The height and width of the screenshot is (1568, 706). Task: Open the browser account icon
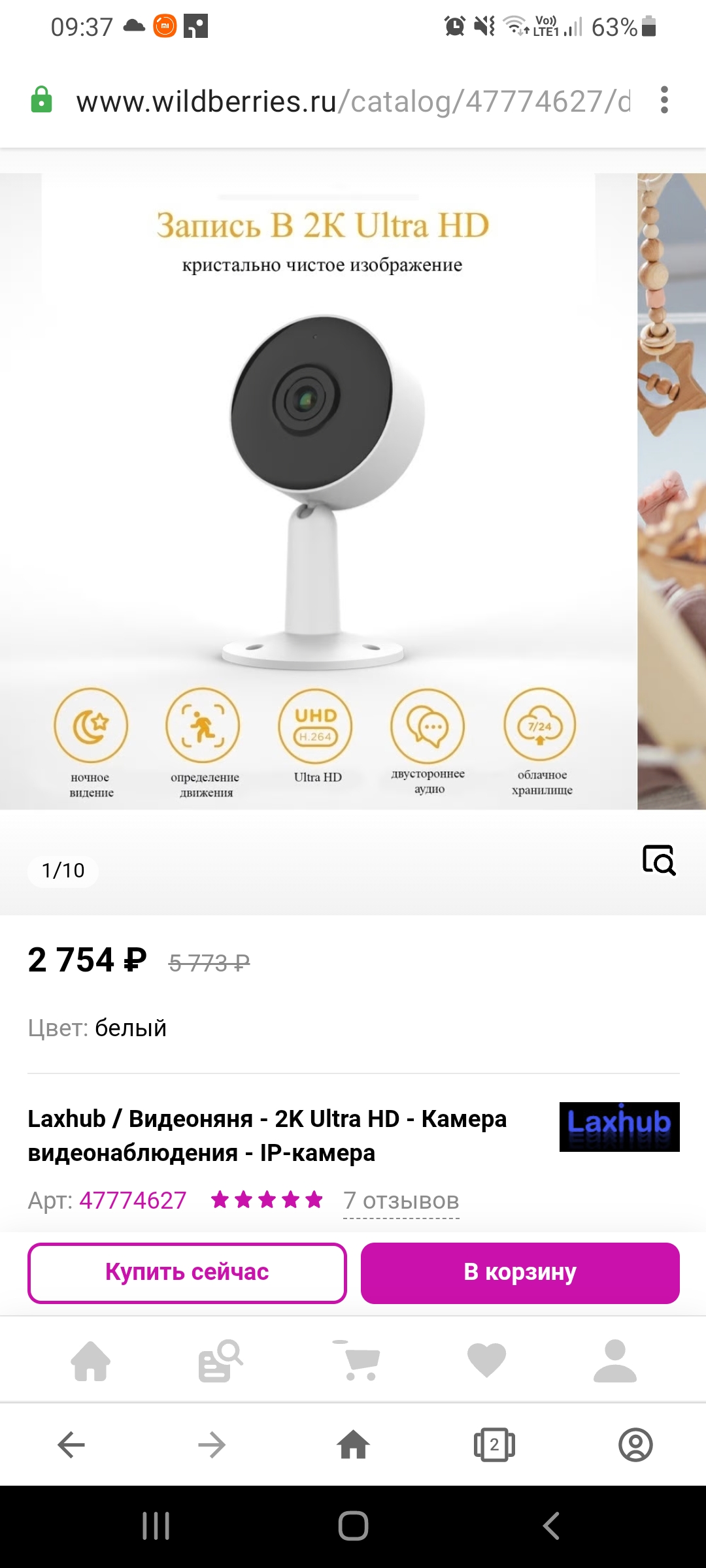click(x=635, y=1445)
